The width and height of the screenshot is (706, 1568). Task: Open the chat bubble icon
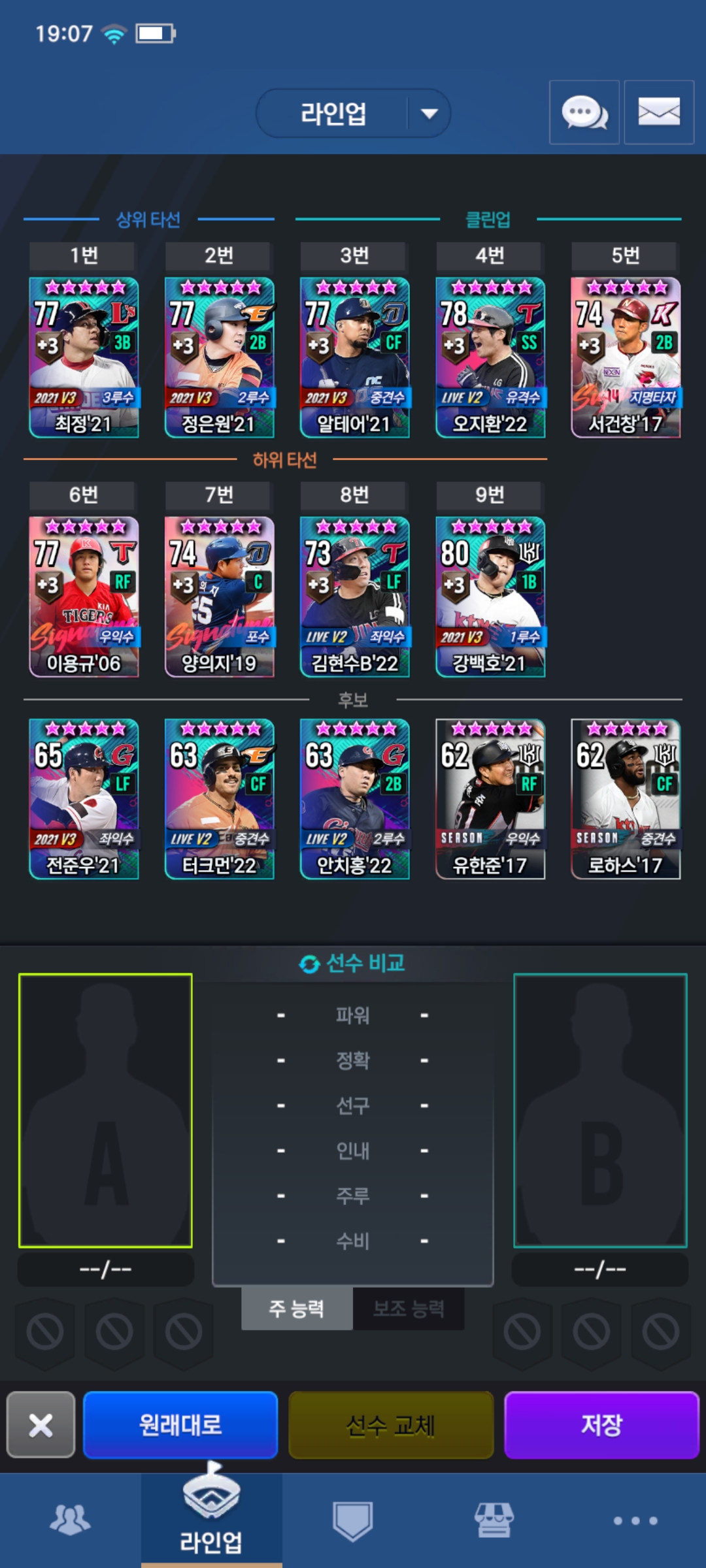coord(584,112)
